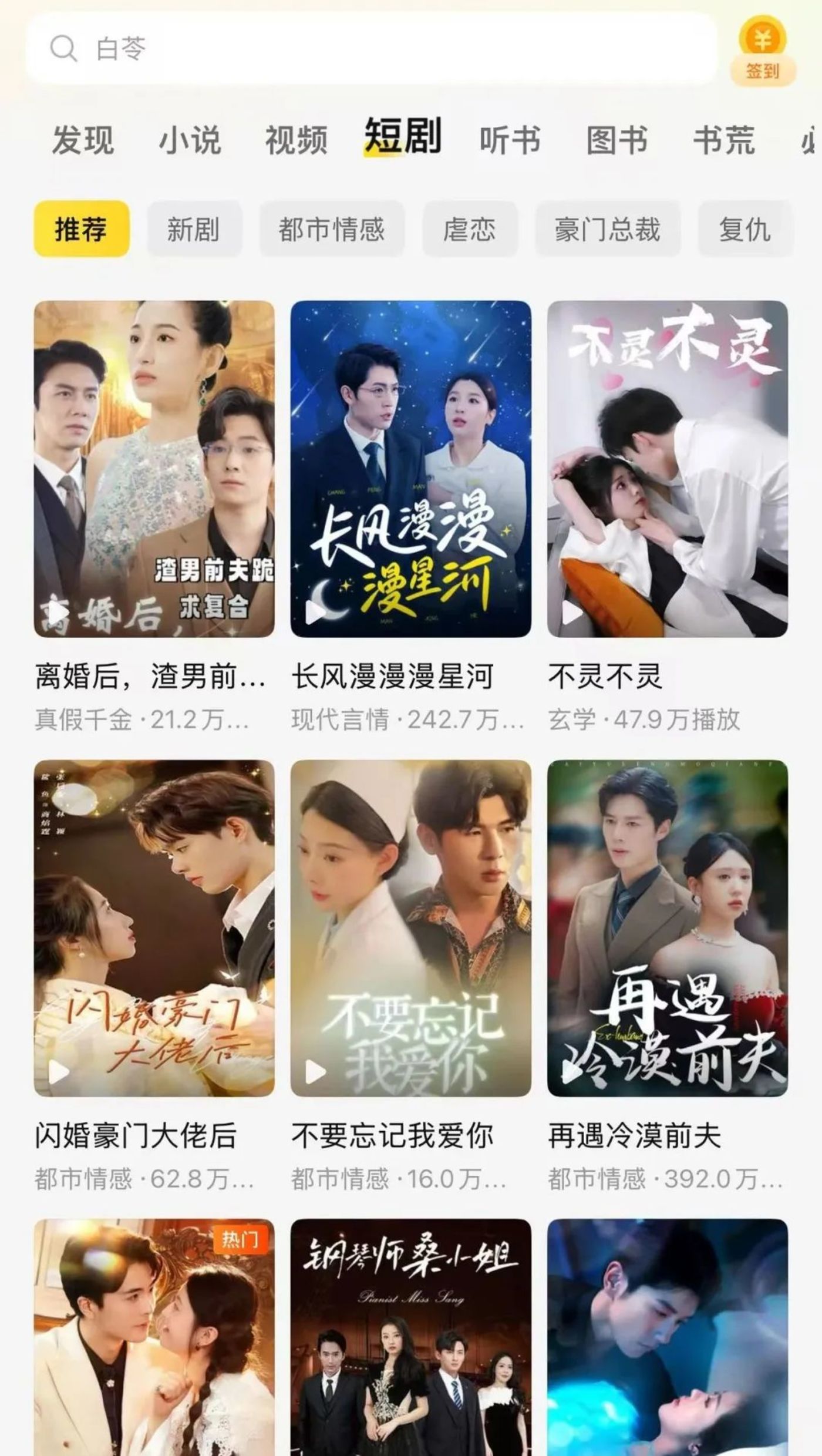This screenshot has width=822, height=1456.
Task: Open the drama 再遇冷漠前夫
Action: tap(667, 928)
